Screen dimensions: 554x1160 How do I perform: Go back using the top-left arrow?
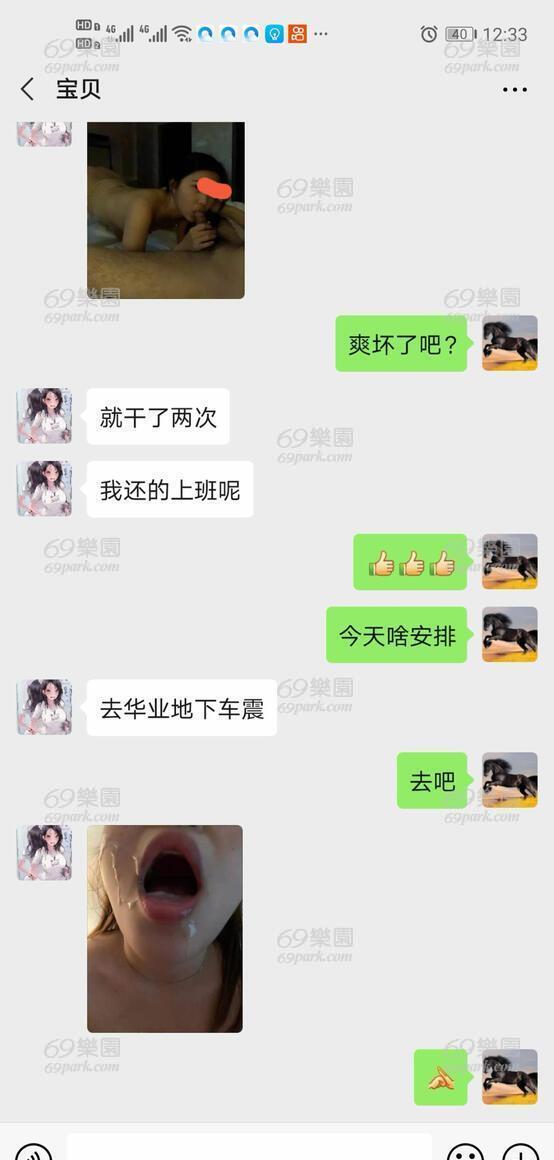27,90
